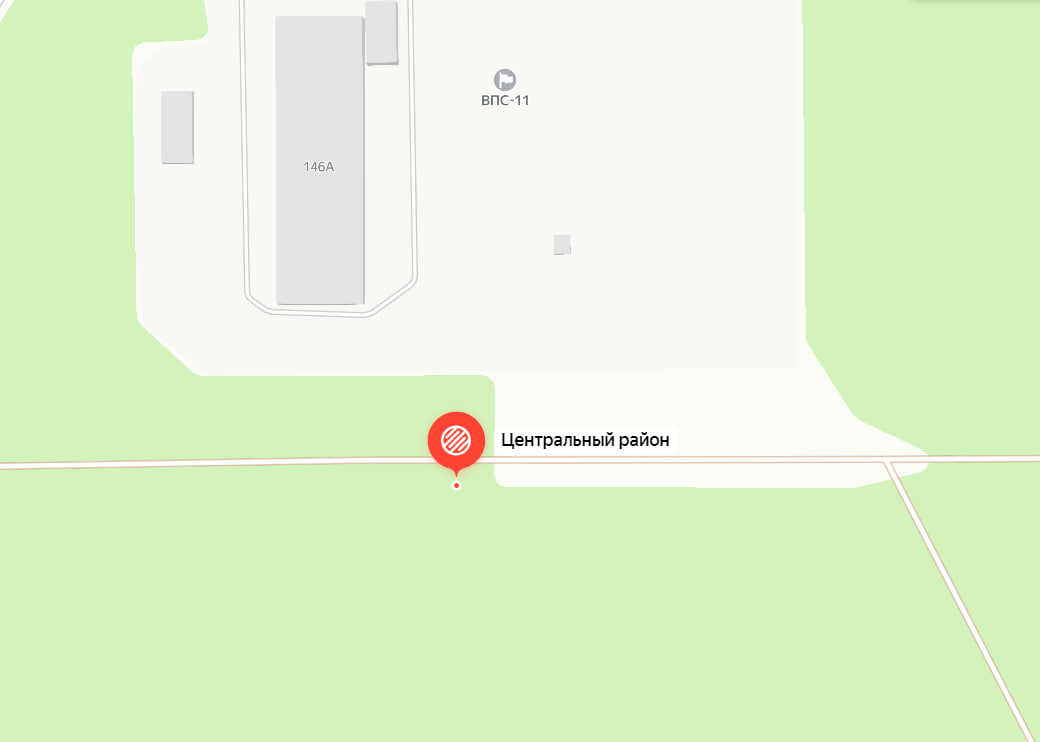Open the ВПС-11 place marker
Viewport: 1040px width, 742px height.
coord(505,80)
